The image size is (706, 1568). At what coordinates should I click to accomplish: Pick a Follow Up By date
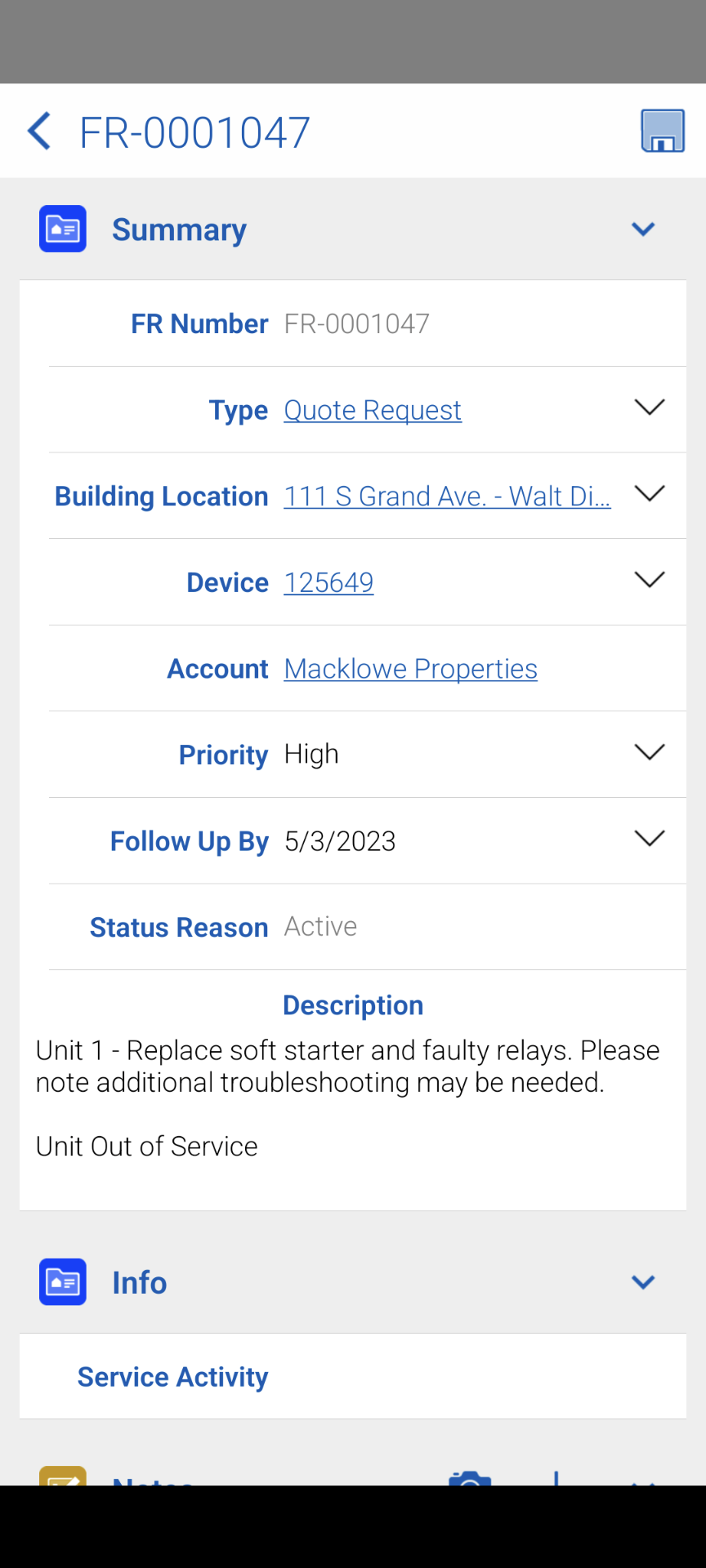[x=649, y=839]
